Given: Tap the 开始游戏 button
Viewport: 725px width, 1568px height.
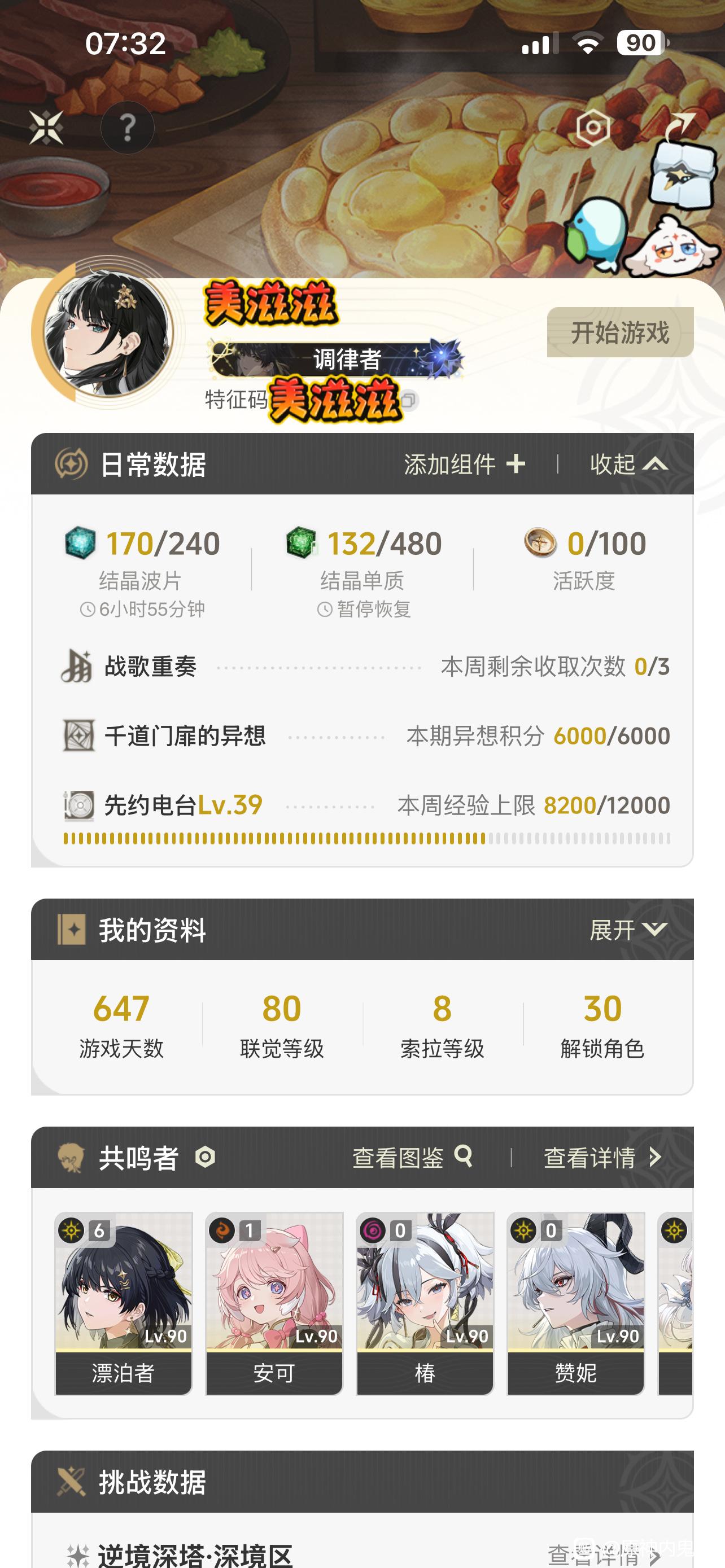Looking at the screenshot, I should (x=619, y=332).
